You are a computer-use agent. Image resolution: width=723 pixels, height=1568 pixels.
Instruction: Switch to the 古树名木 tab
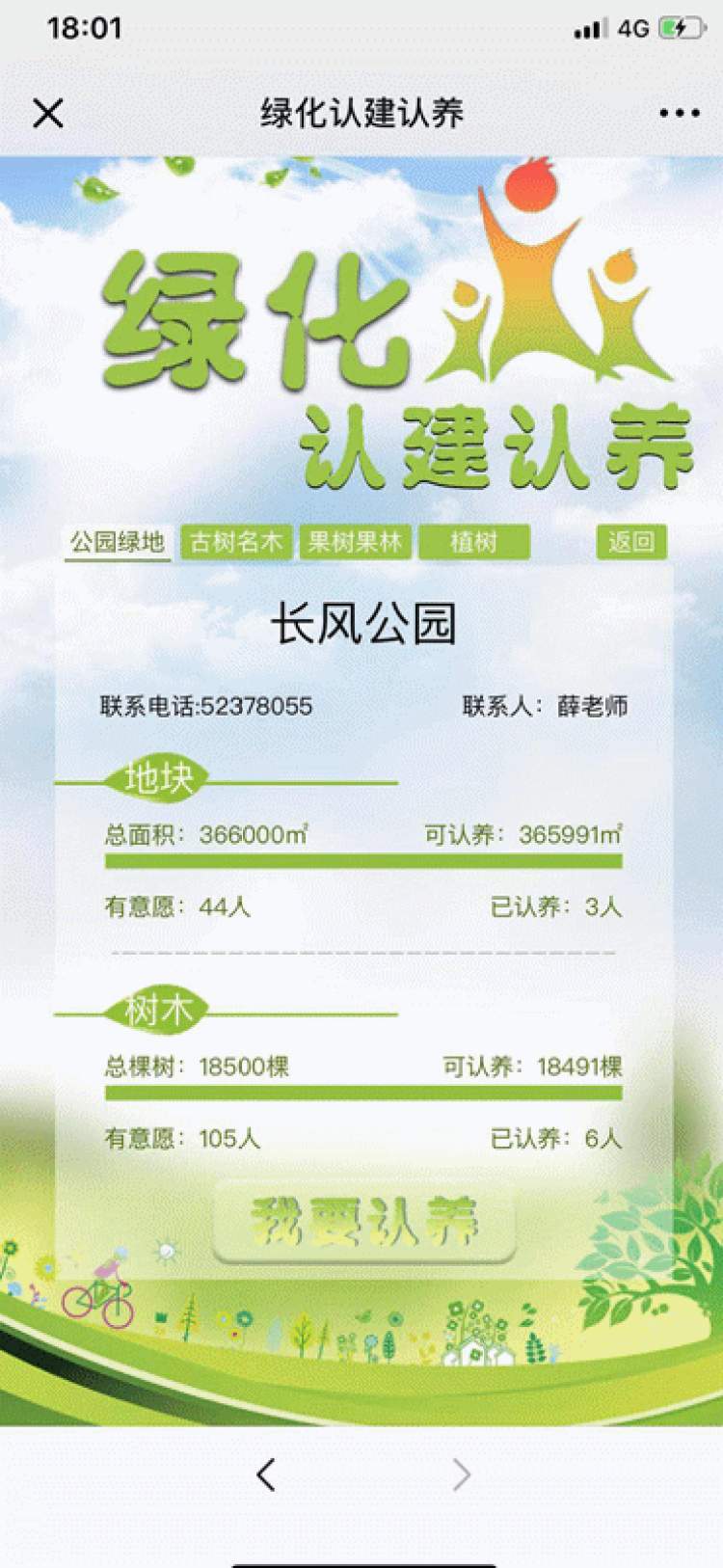pyautogui.click(x=236, y=542)
